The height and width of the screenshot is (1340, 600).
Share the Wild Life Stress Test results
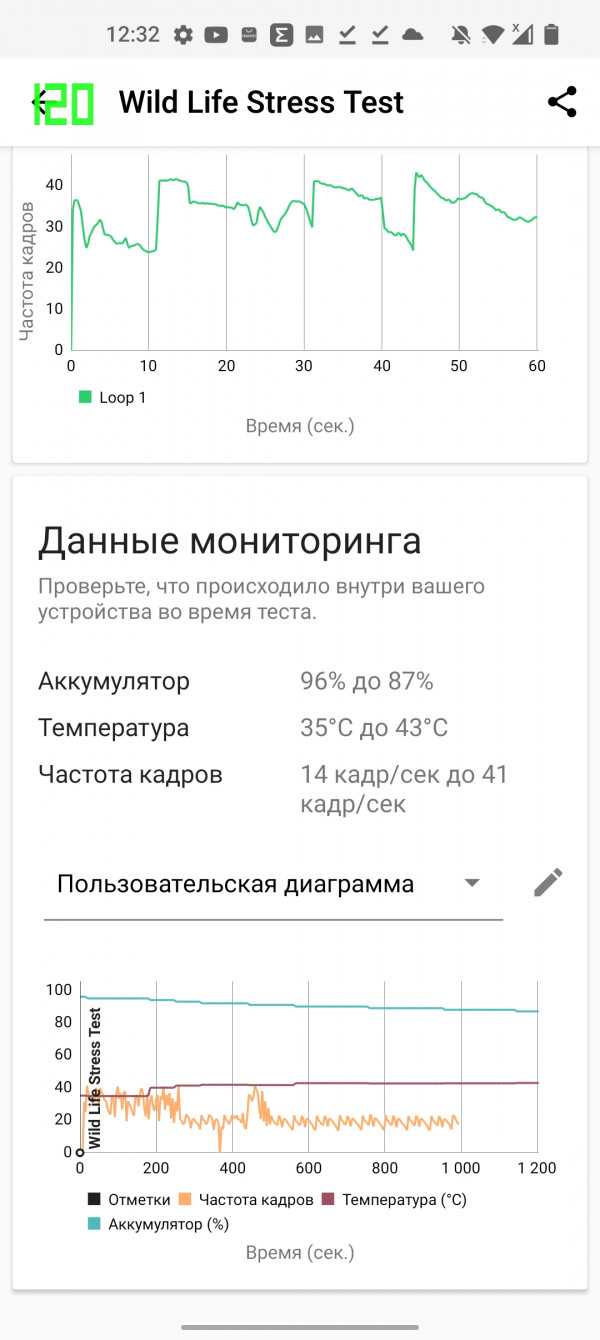(x=562, y=102)
